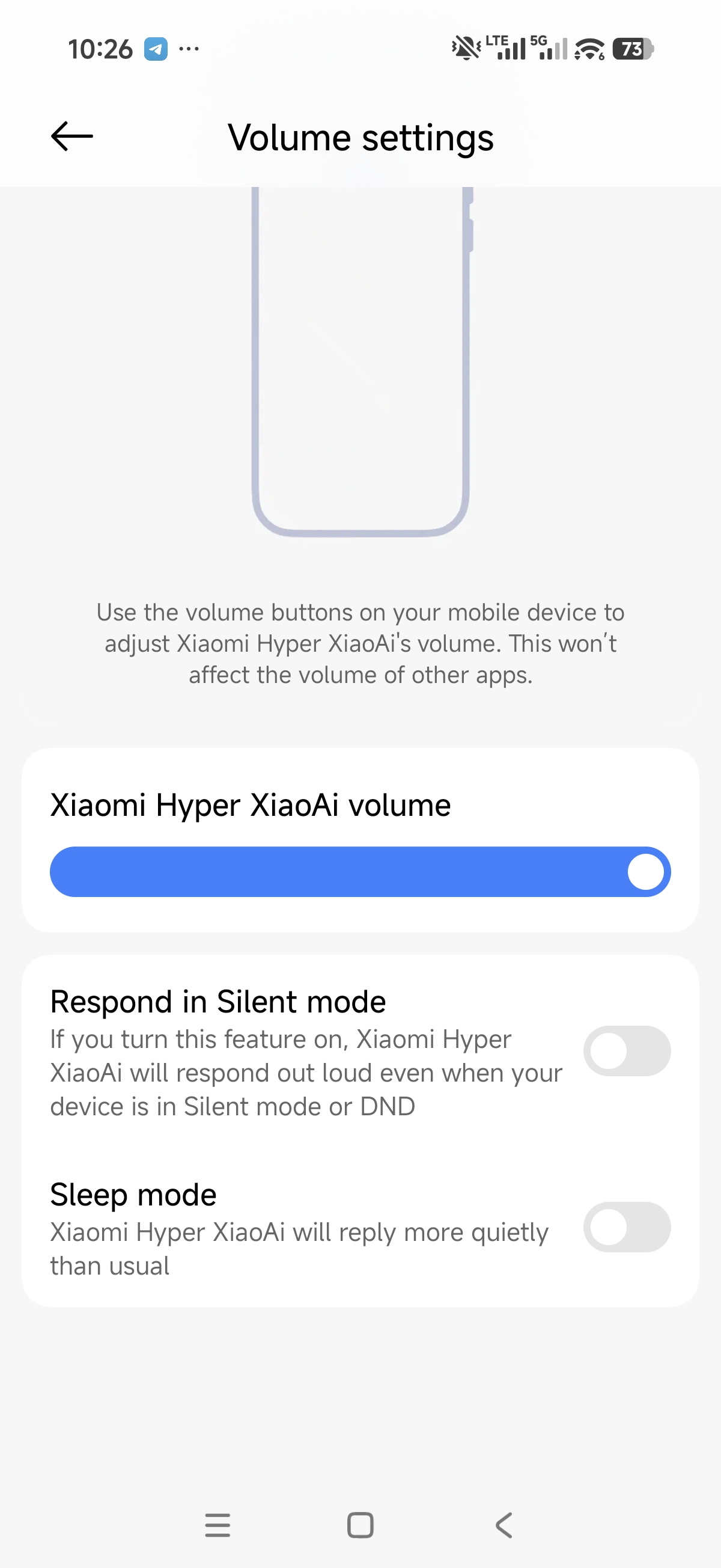This screenshot has height=1568, width=721.
Task: Tap the Xiaomi Hyper XiaoAi volume slider
Action: coord(359,872)
